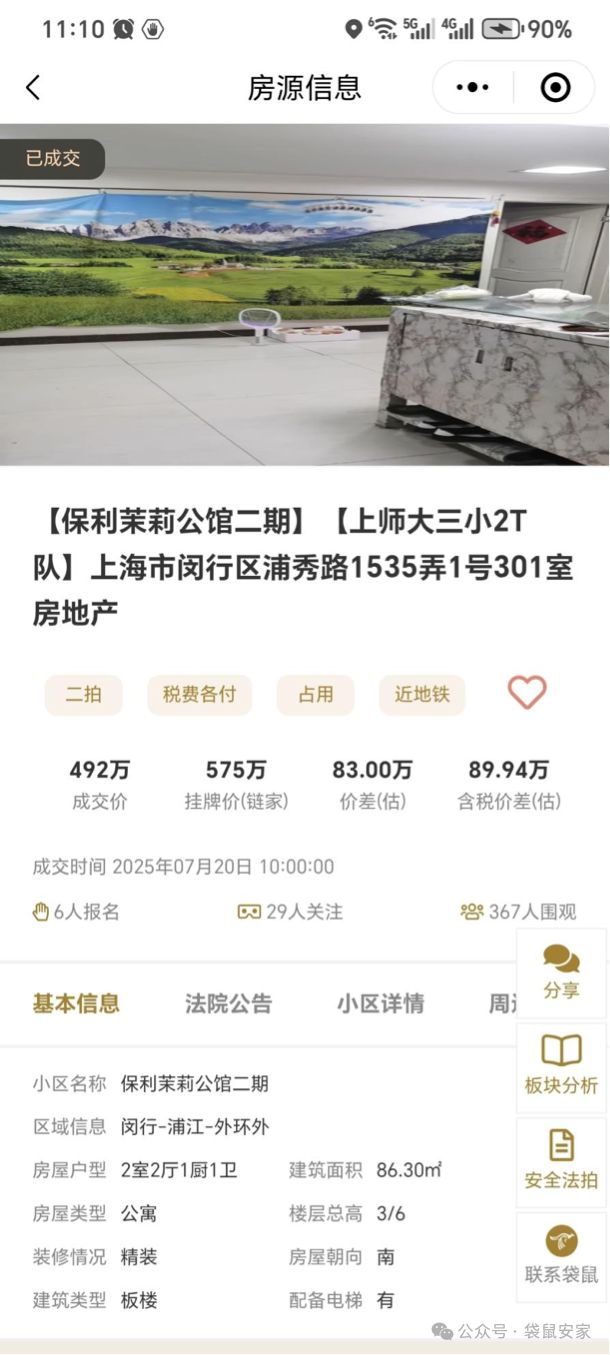Switch to the 法院公告 tab

tap(228, 1004)
